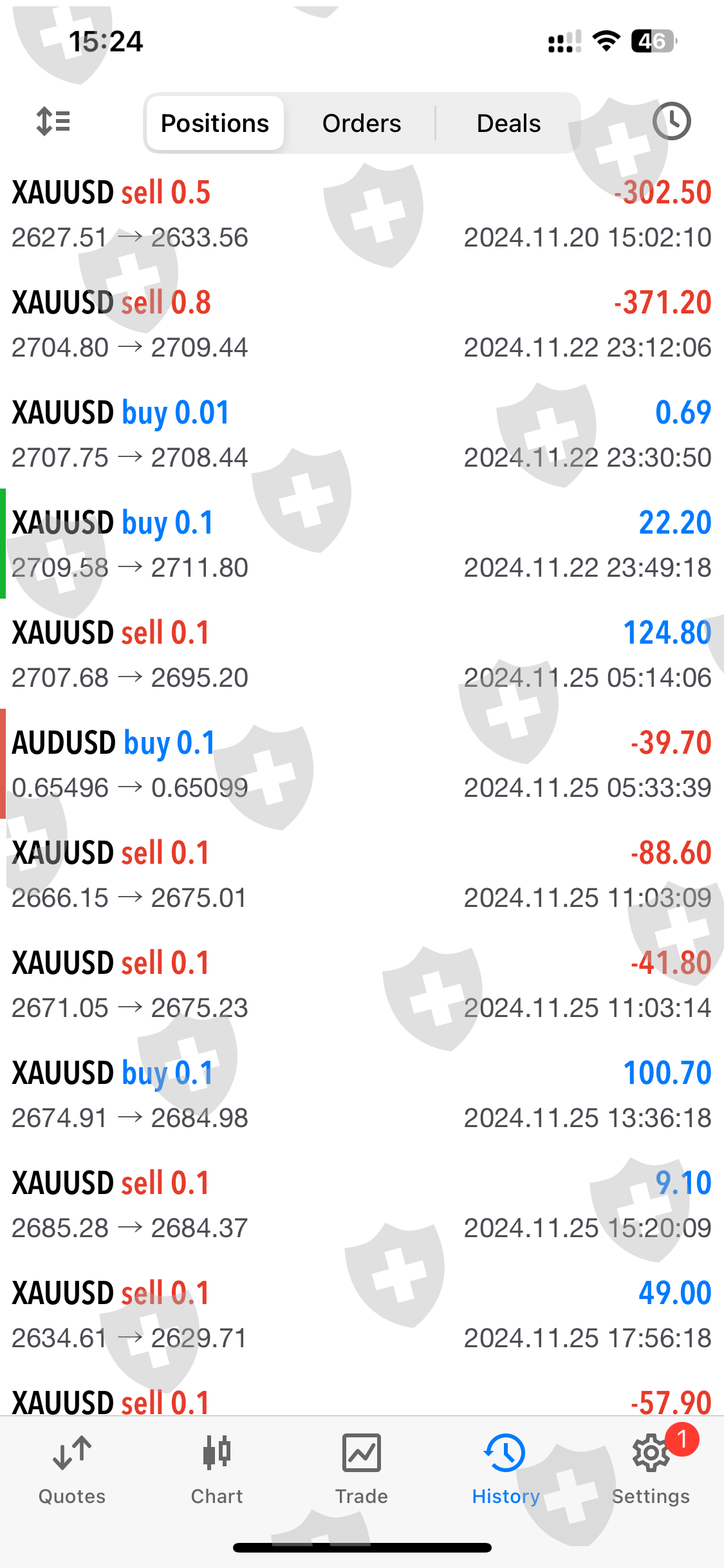Open the position with 9.10 profit
The width and height of the screenshot is (724, 1568).
point(362,1205)
